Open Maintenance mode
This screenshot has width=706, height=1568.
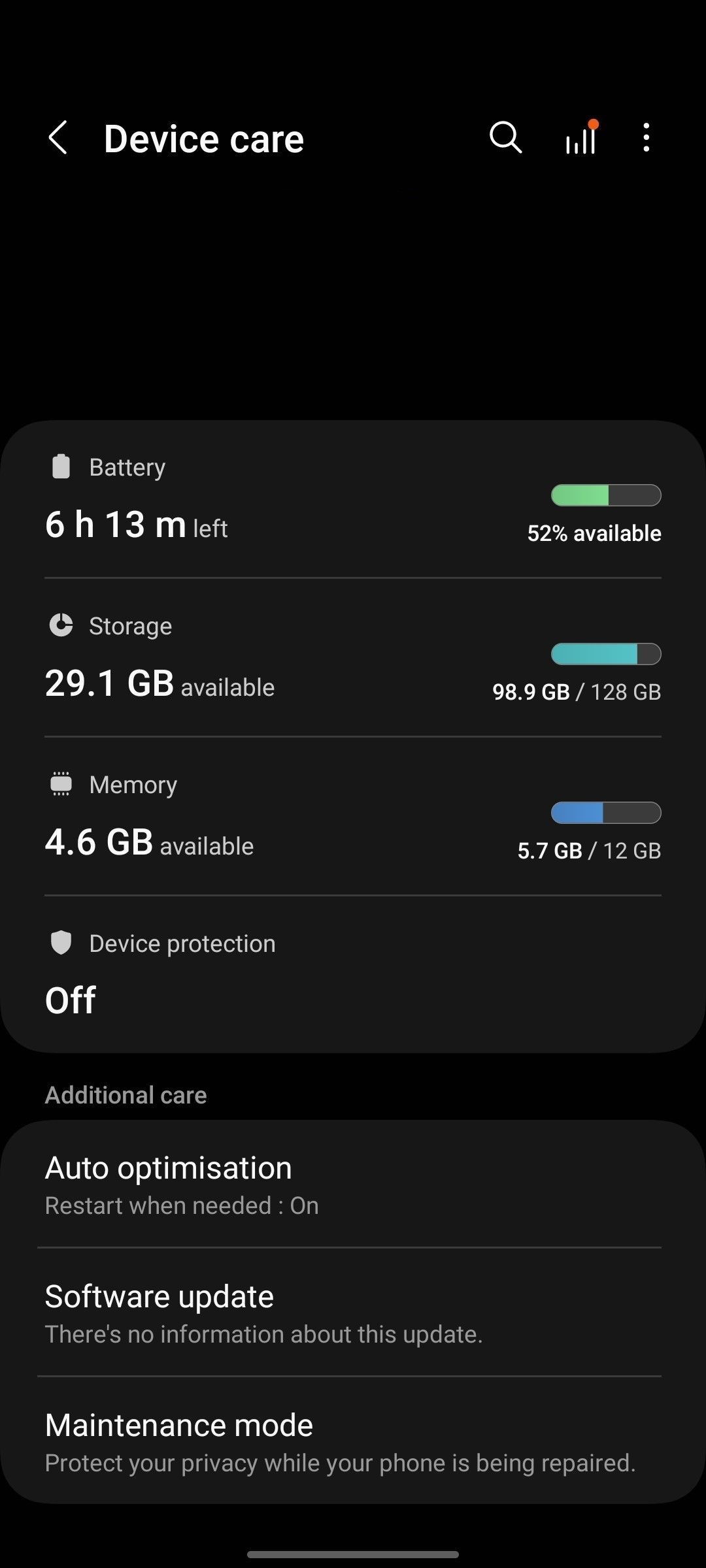click(353, 1442)
